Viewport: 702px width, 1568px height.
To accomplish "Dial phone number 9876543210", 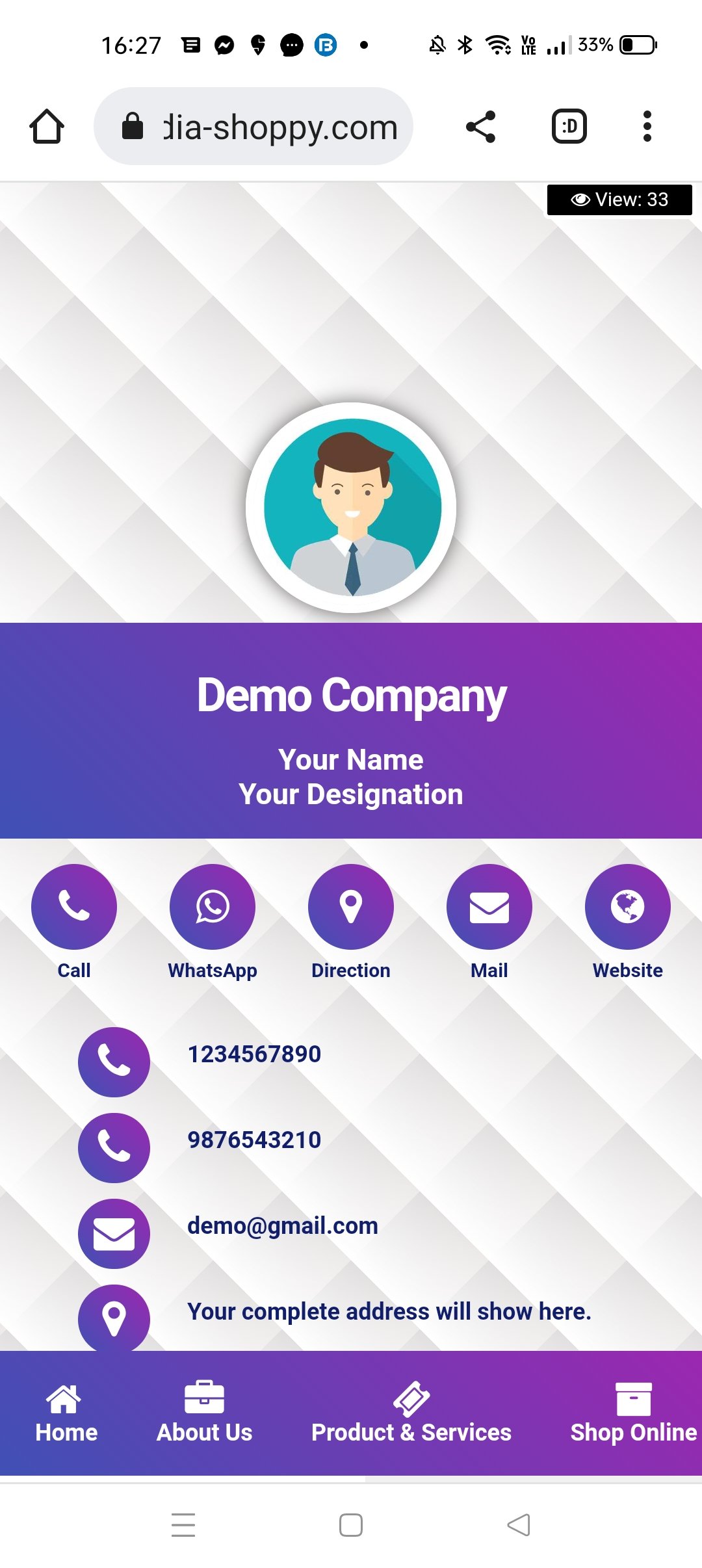I will click(254, 1140).
